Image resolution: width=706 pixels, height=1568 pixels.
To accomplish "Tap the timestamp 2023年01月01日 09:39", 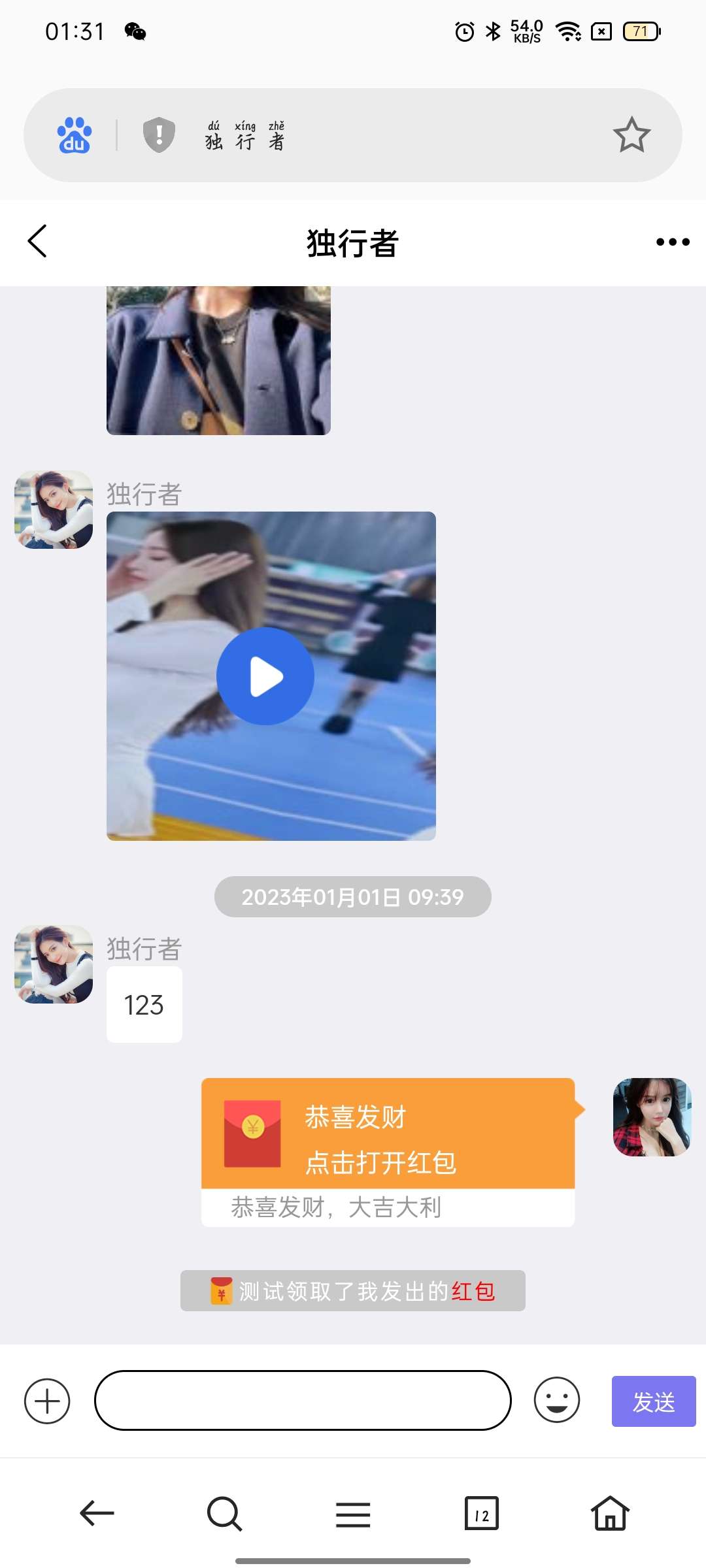I will pyautogui.click(x=352, y=897).
